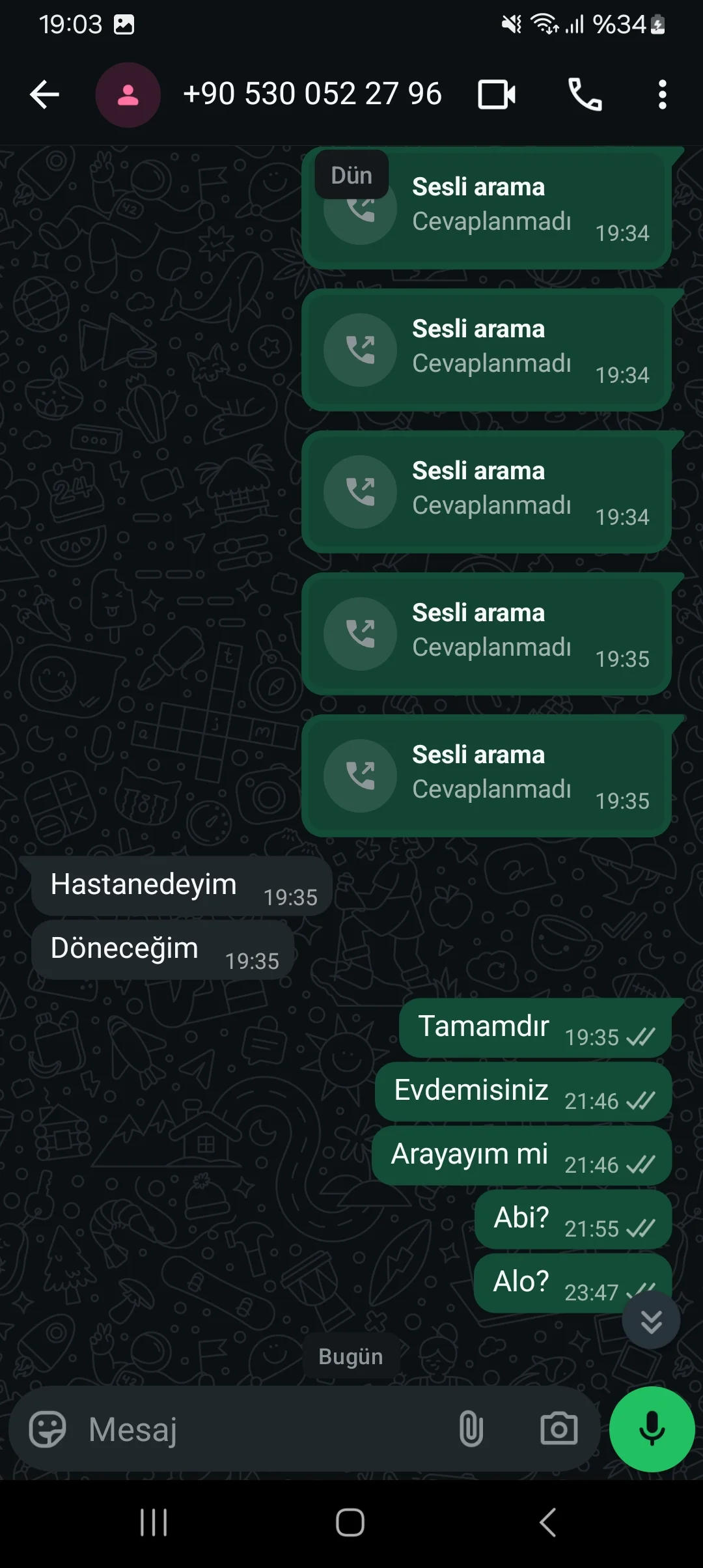703x1568 pixels.
Task: Tap the contact's profile picture
Action: pos(128,95)
